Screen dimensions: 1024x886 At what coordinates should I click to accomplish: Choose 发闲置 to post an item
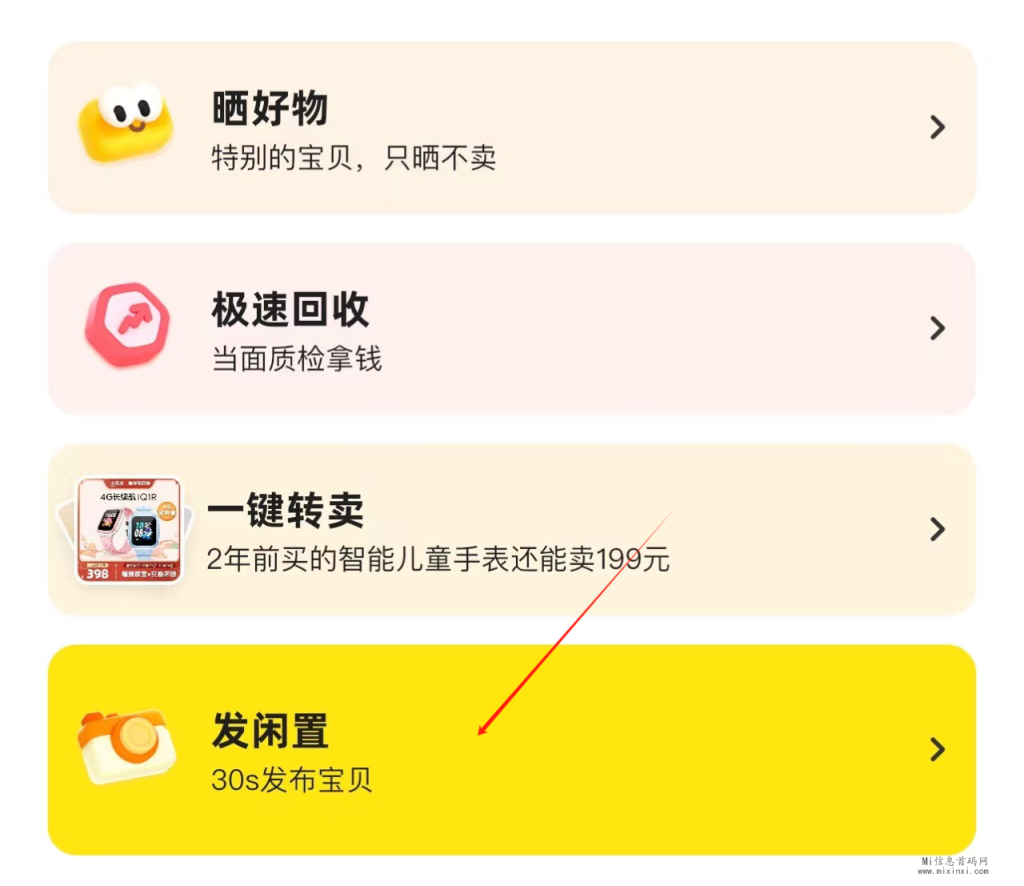(x=511, y=750)
